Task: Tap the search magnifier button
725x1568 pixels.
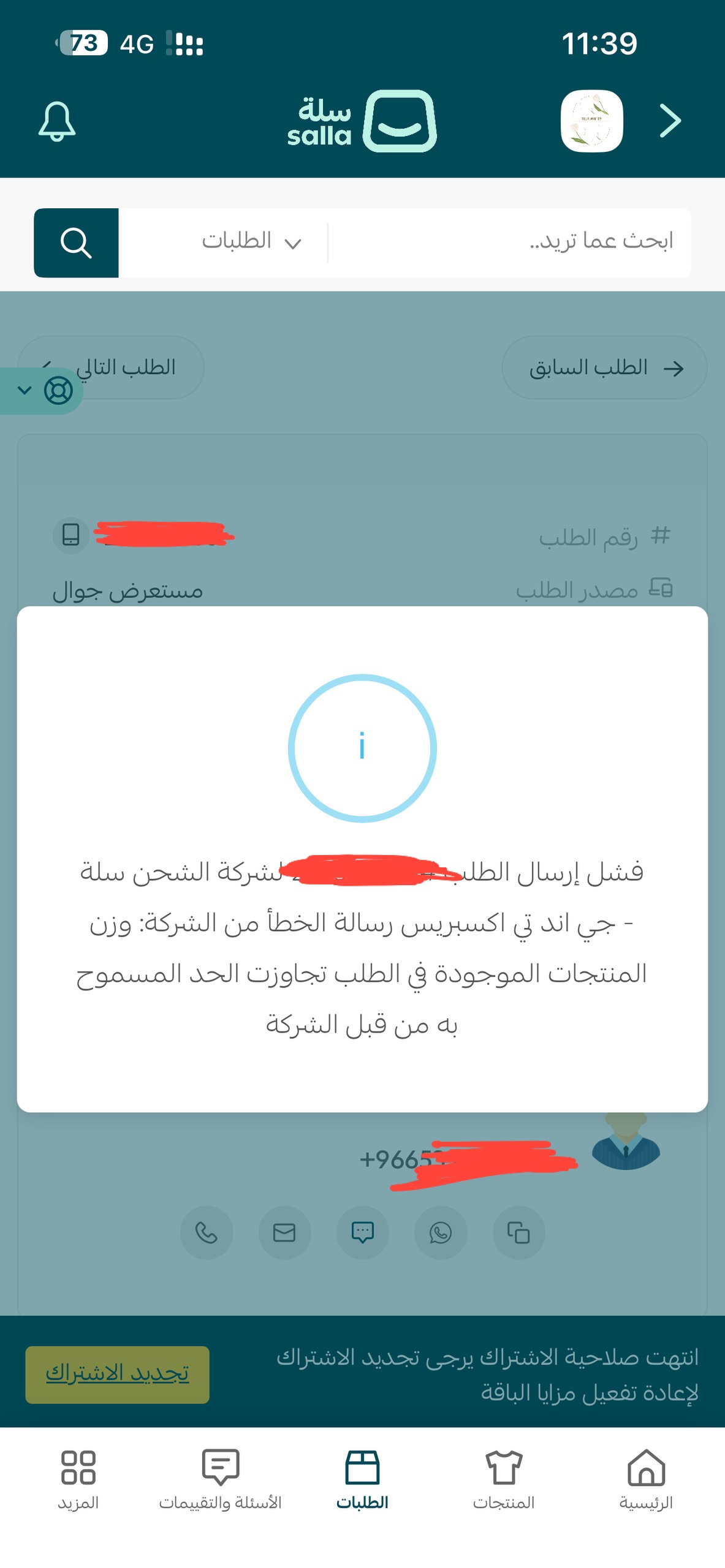Action: pos(76,243)
